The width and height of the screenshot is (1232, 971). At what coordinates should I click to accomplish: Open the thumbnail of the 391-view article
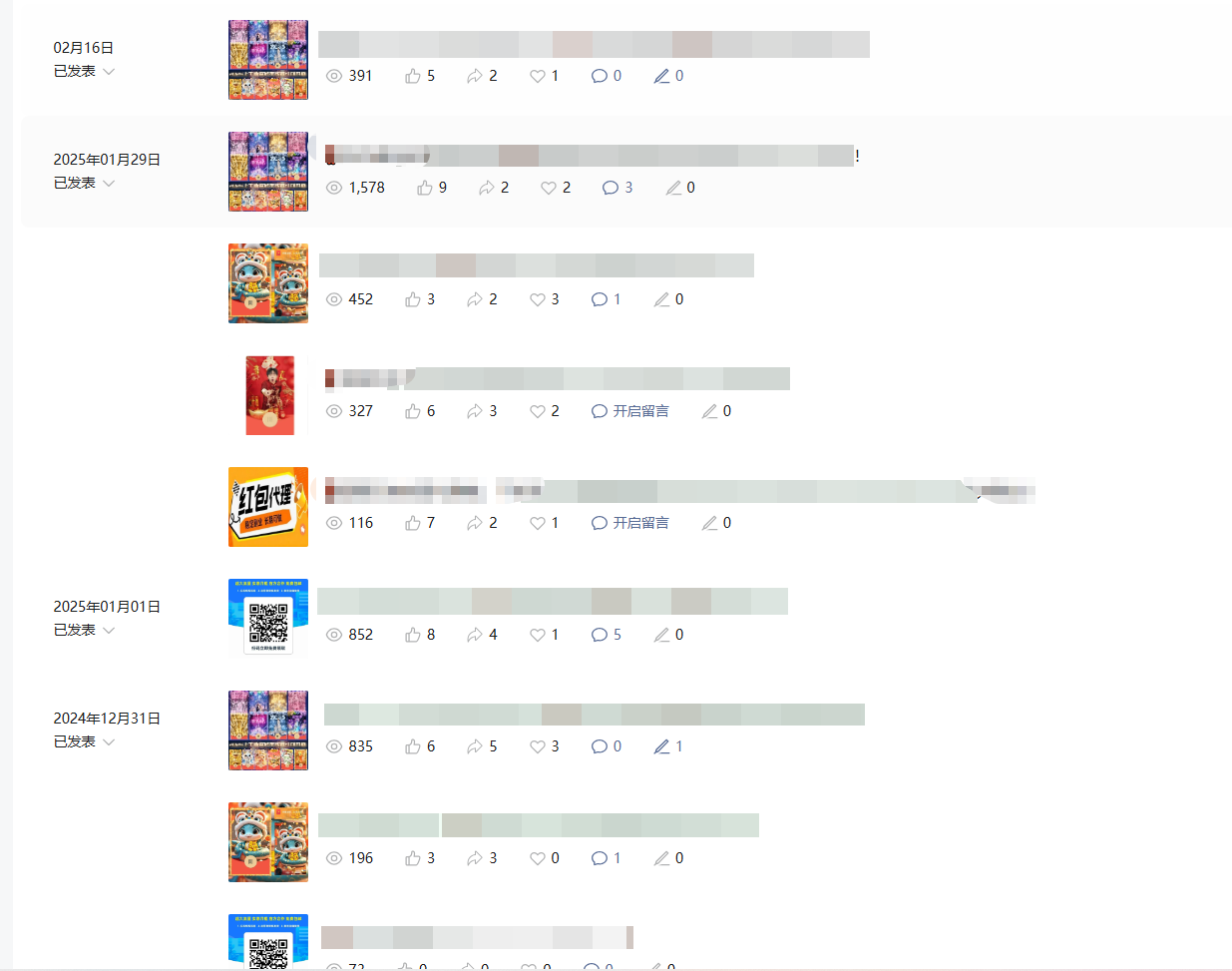[268, 60]
